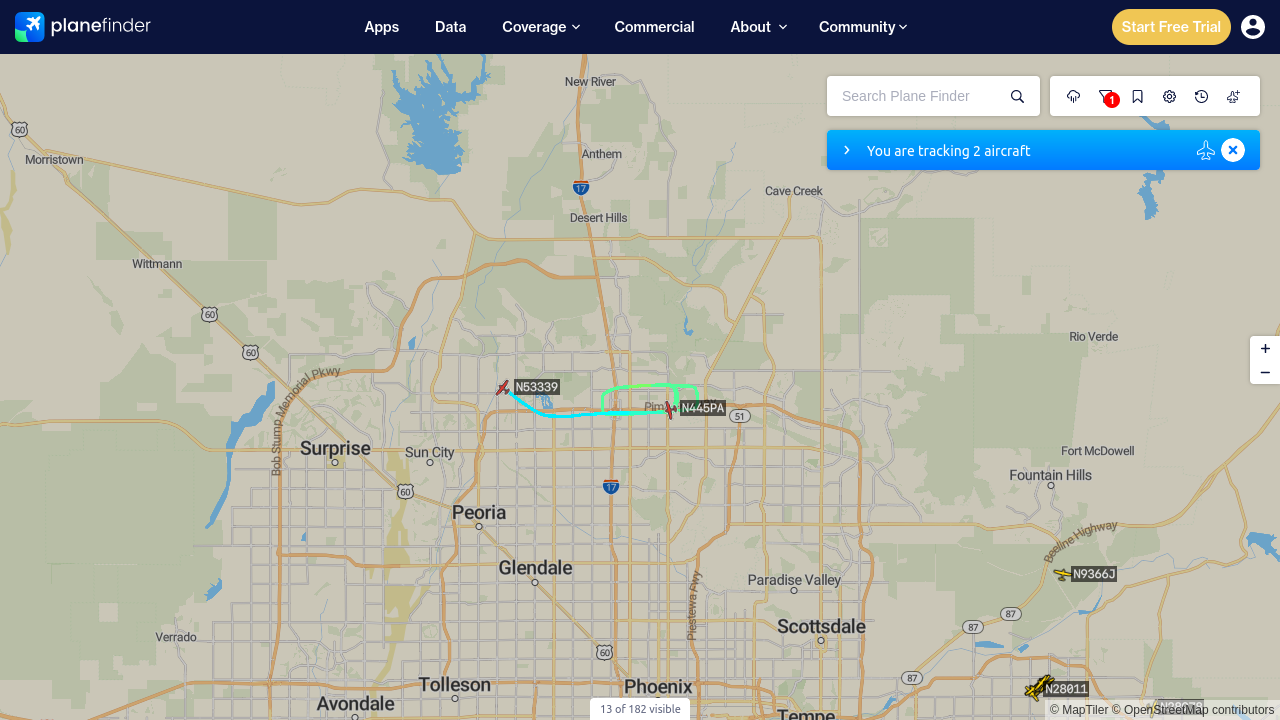Expand the tracking 2 aircraft panel

click(847, 150)
